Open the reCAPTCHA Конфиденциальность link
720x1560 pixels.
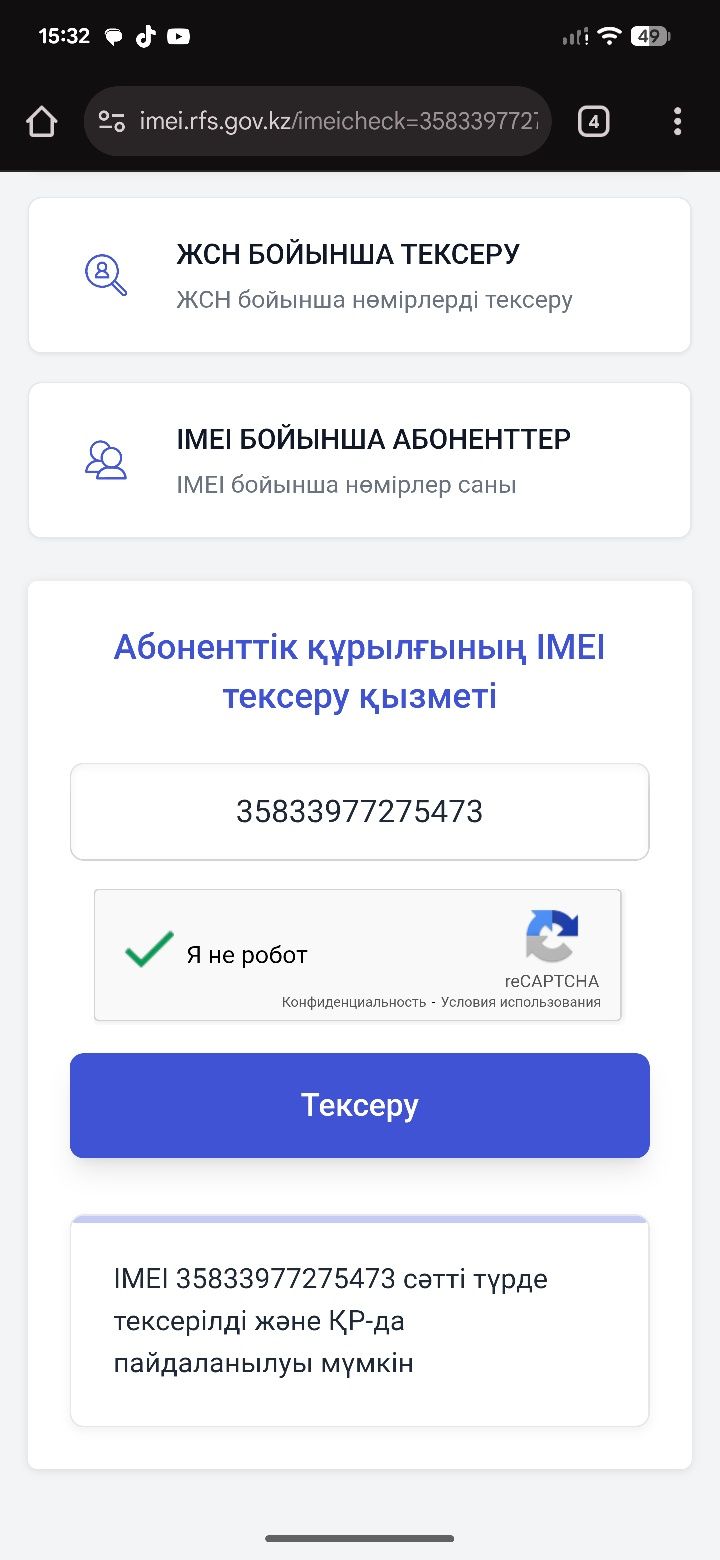pos(353,1002)
